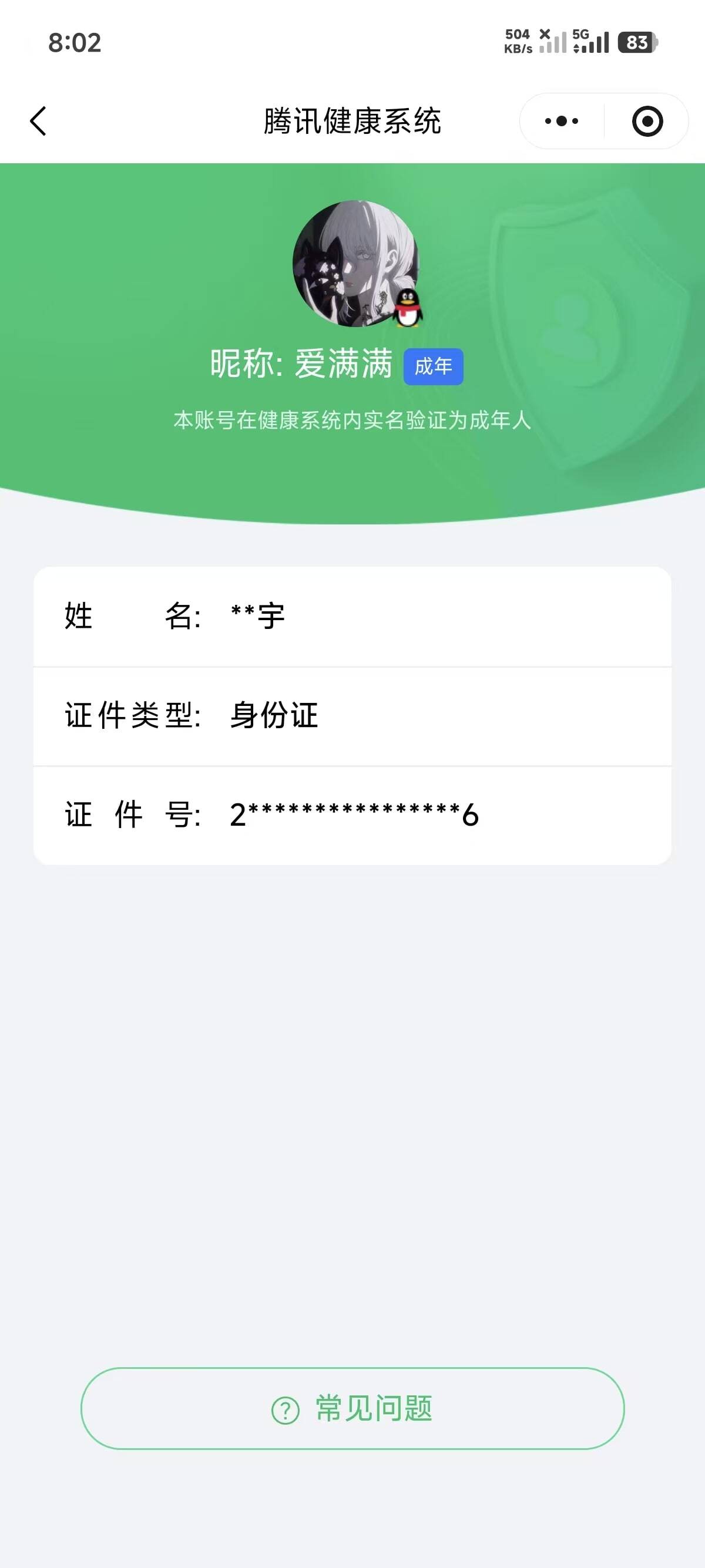
Task: Tap the adult verification description text
Action: [352, 419]
